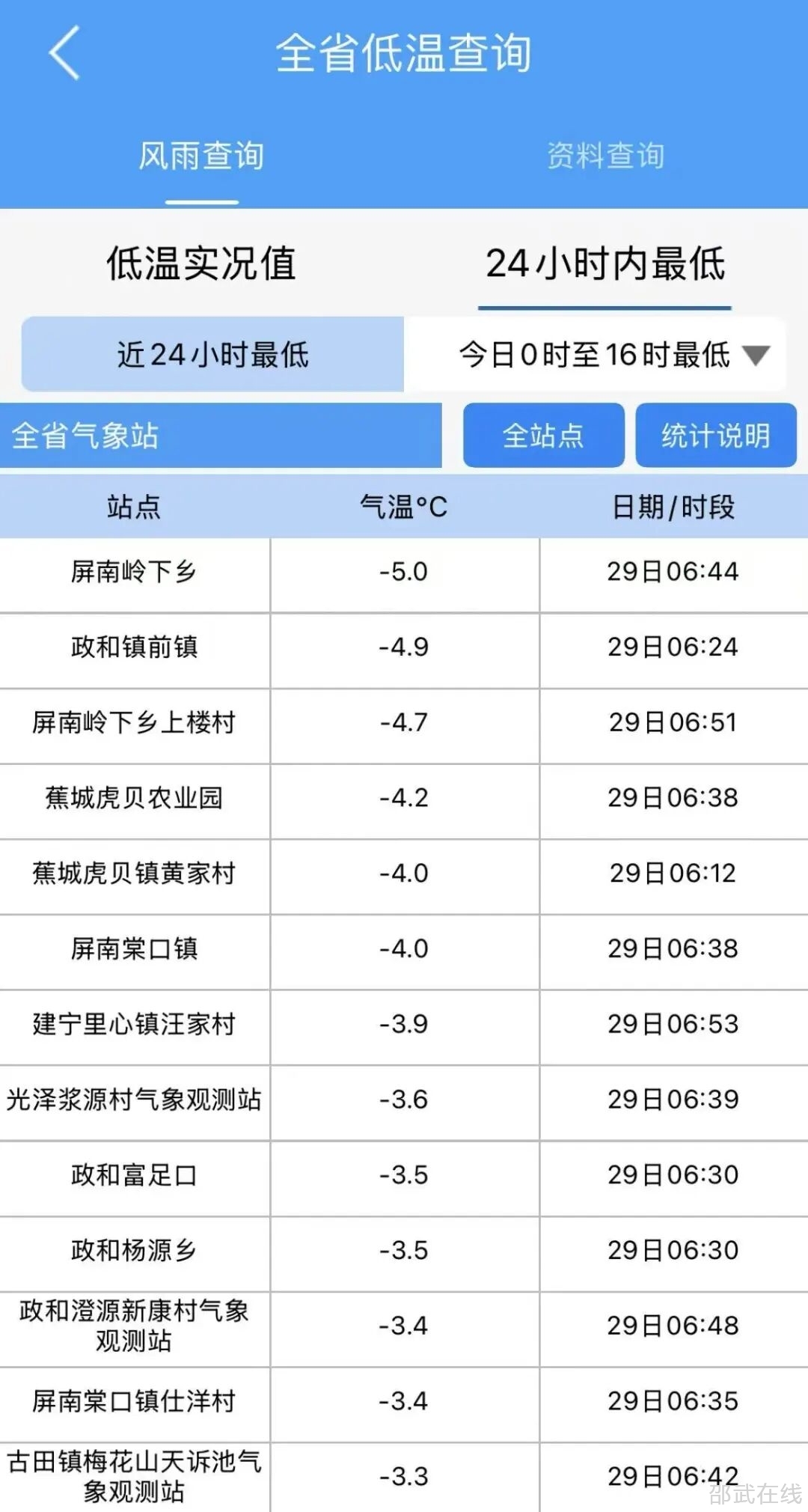
Task: Expand the 今日0时至16时最低 dropdown
Action: click(613, 354)
